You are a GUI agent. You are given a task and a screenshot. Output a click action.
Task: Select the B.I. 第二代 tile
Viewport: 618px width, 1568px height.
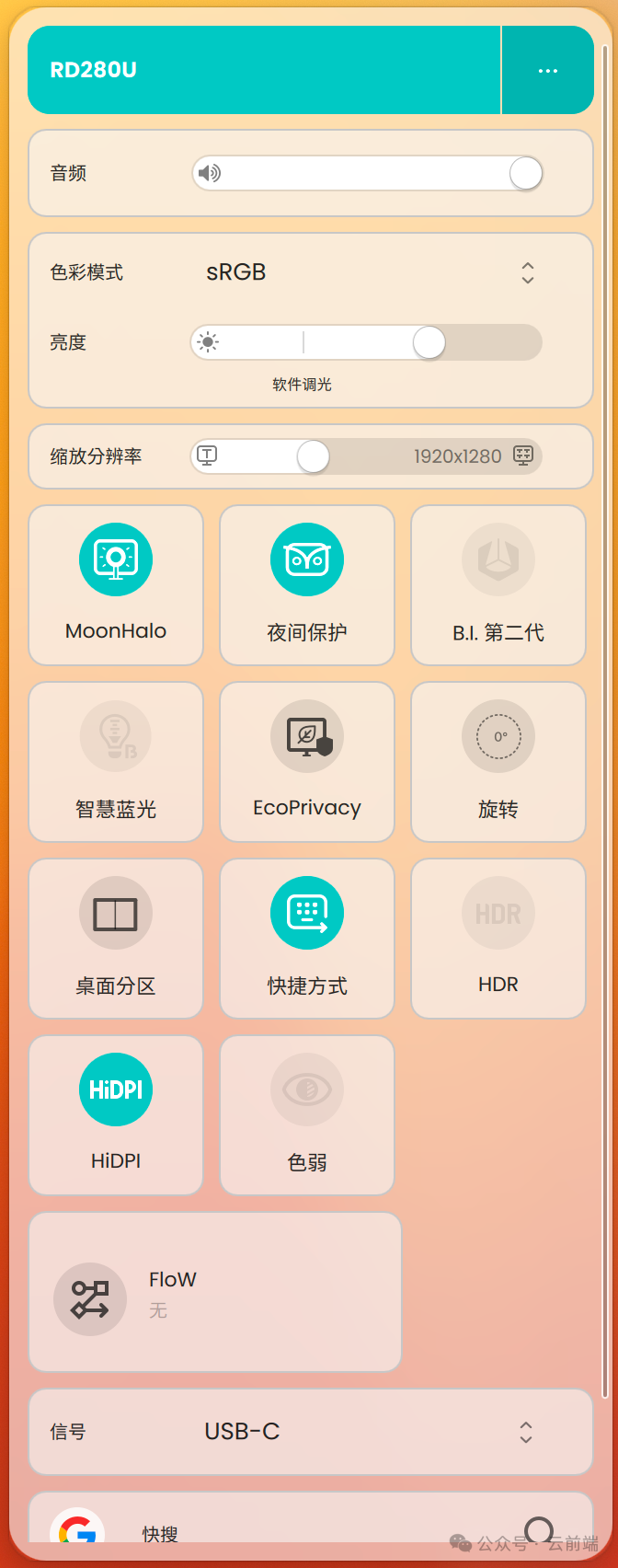point(498,584)
